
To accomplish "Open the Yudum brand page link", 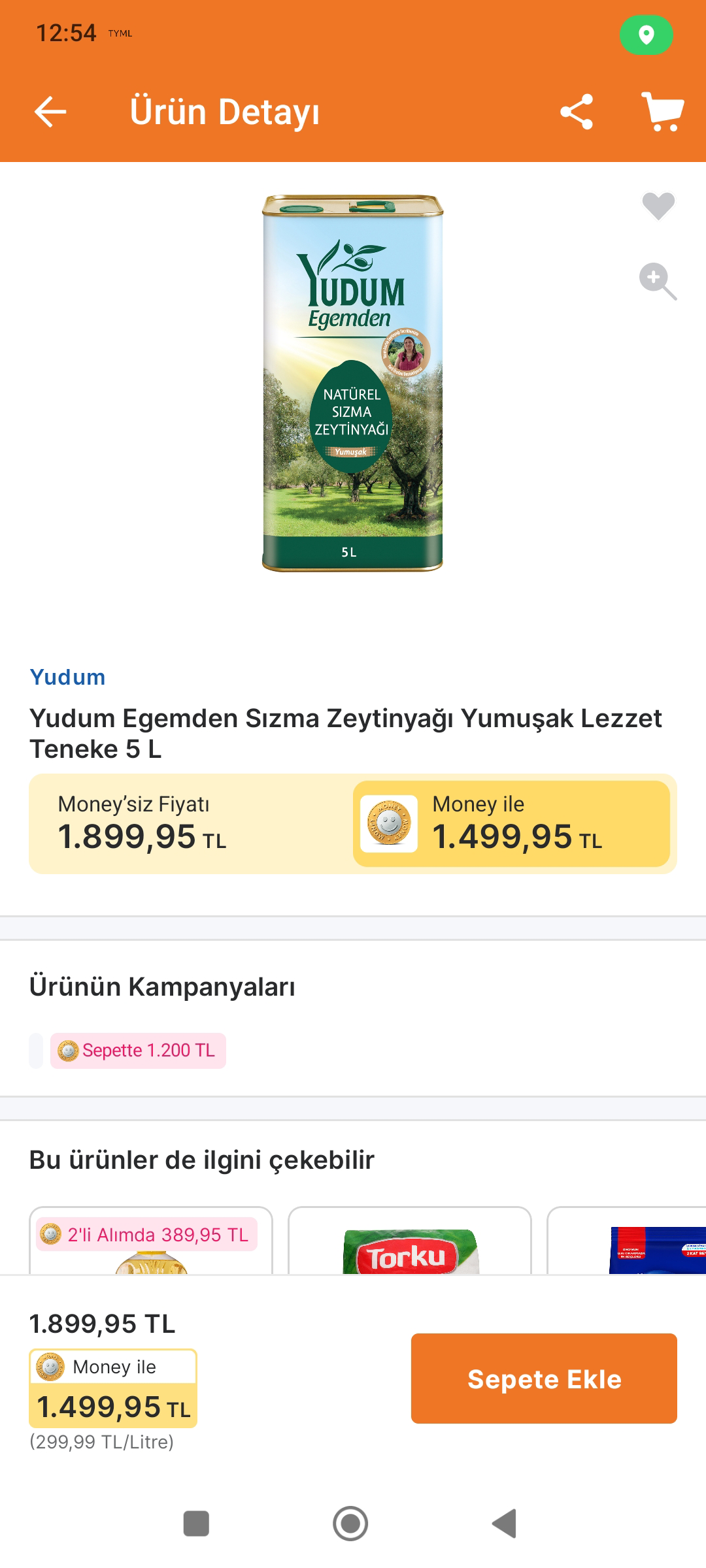I will click(67, 678).
